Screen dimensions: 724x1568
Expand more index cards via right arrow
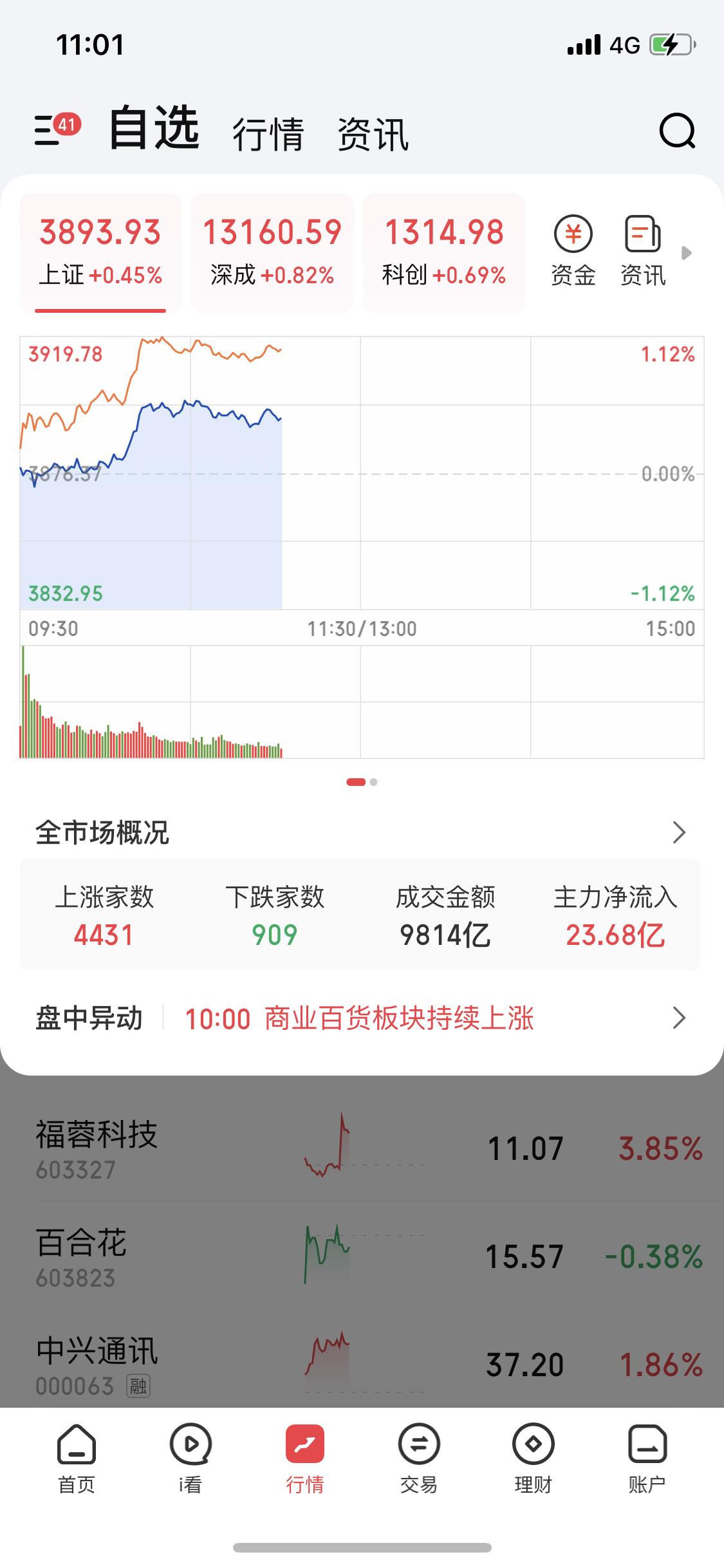[688, 254]
